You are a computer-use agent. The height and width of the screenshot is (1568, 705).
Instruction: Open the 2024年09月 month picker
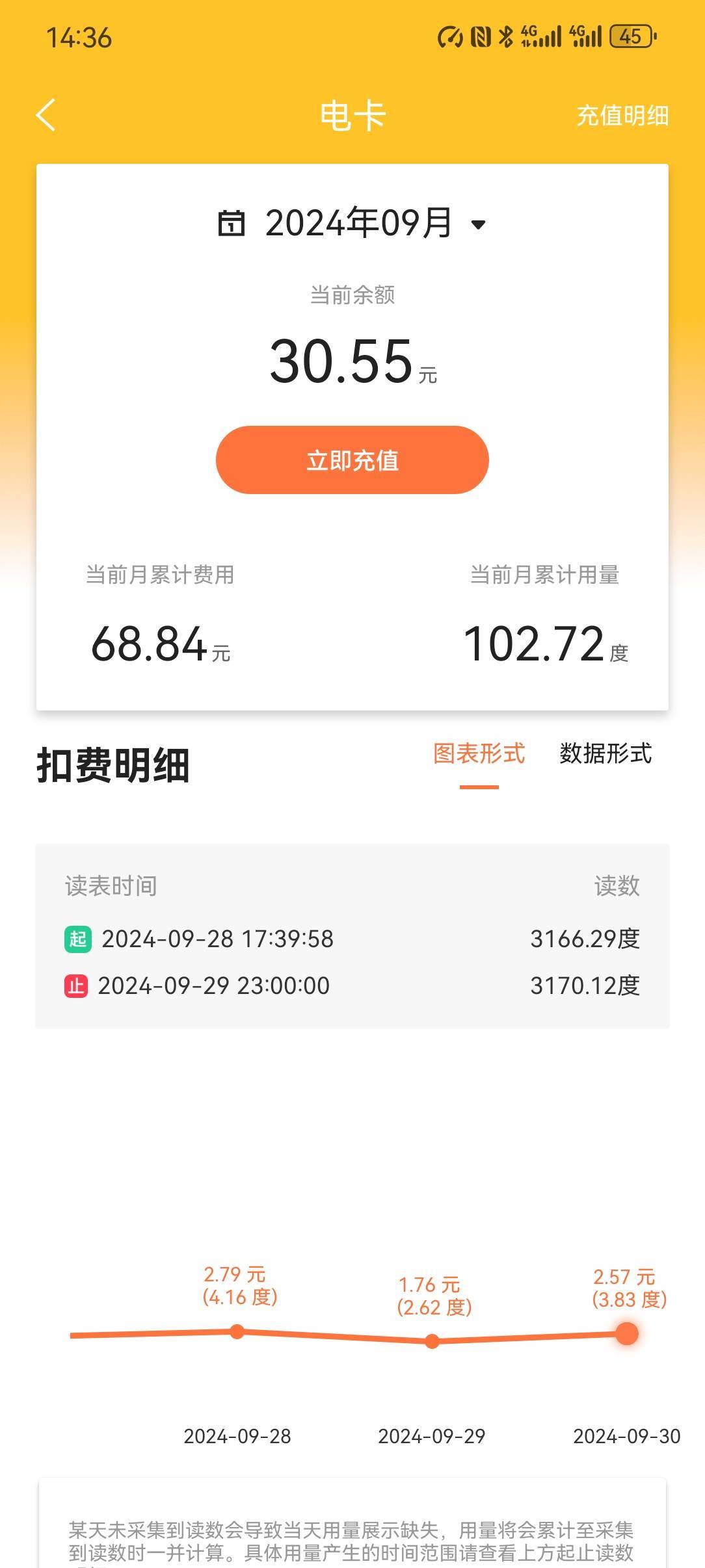click(352, 223)
